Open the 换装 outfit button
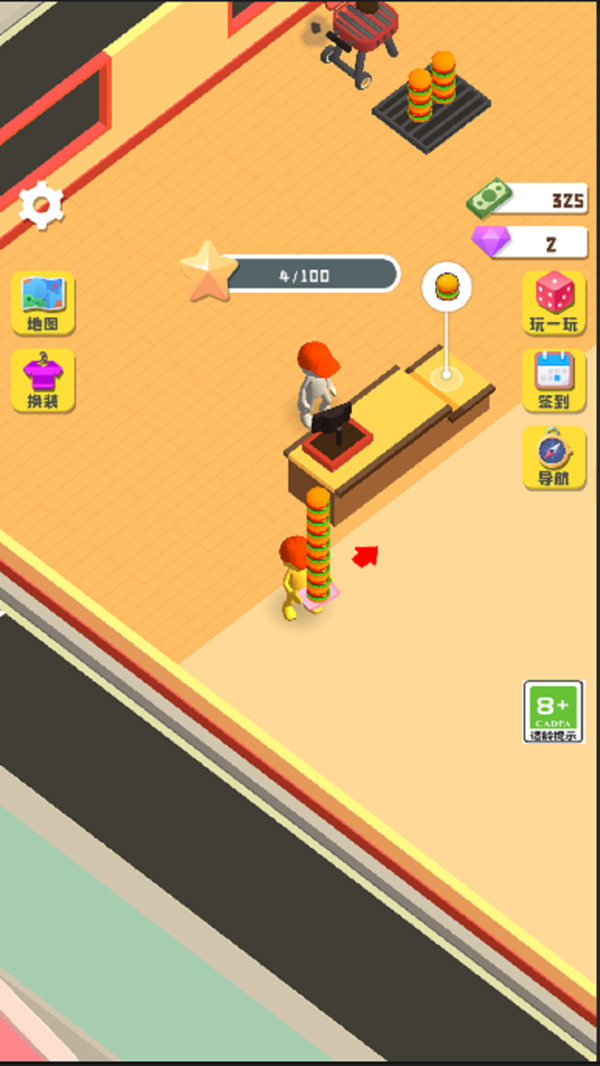This screenshot has height=1066, width=600. point(43,381)
